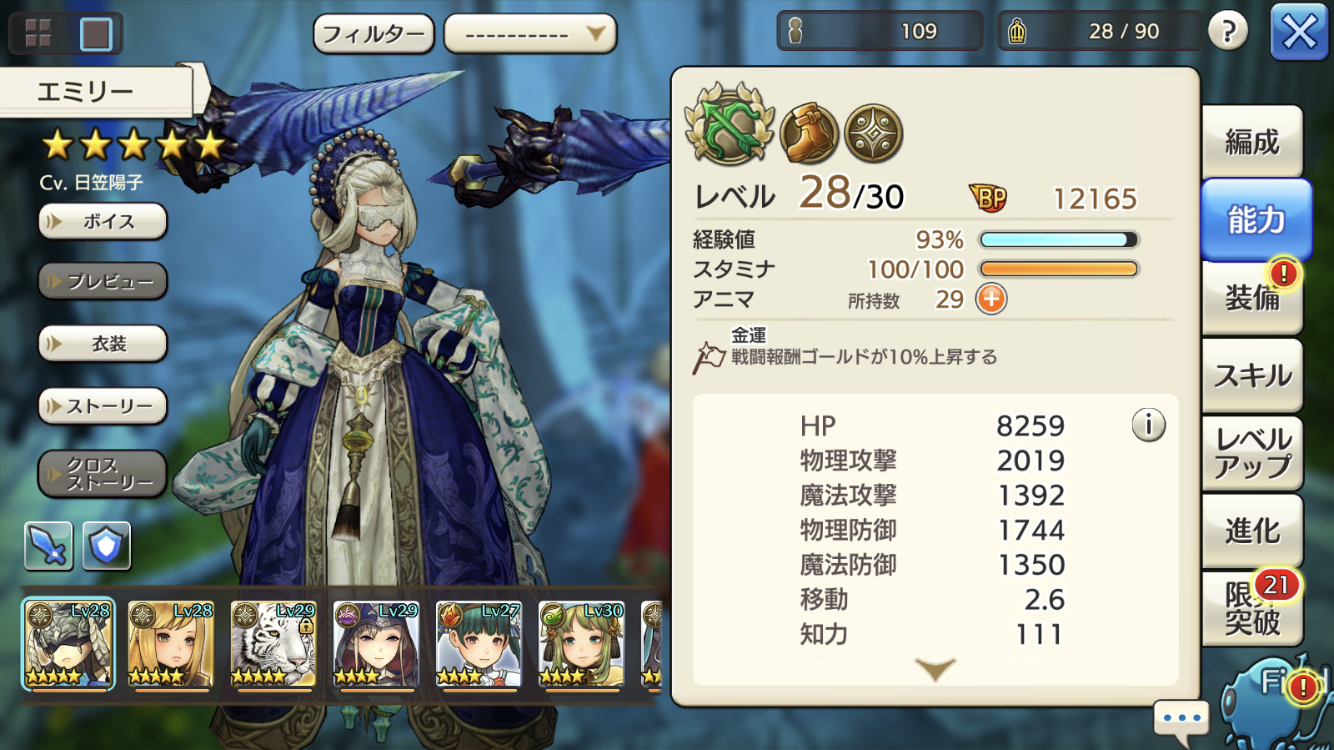Open the レベルアップ tab
Screen dimensions: 1334x750
click(1252, 453)
